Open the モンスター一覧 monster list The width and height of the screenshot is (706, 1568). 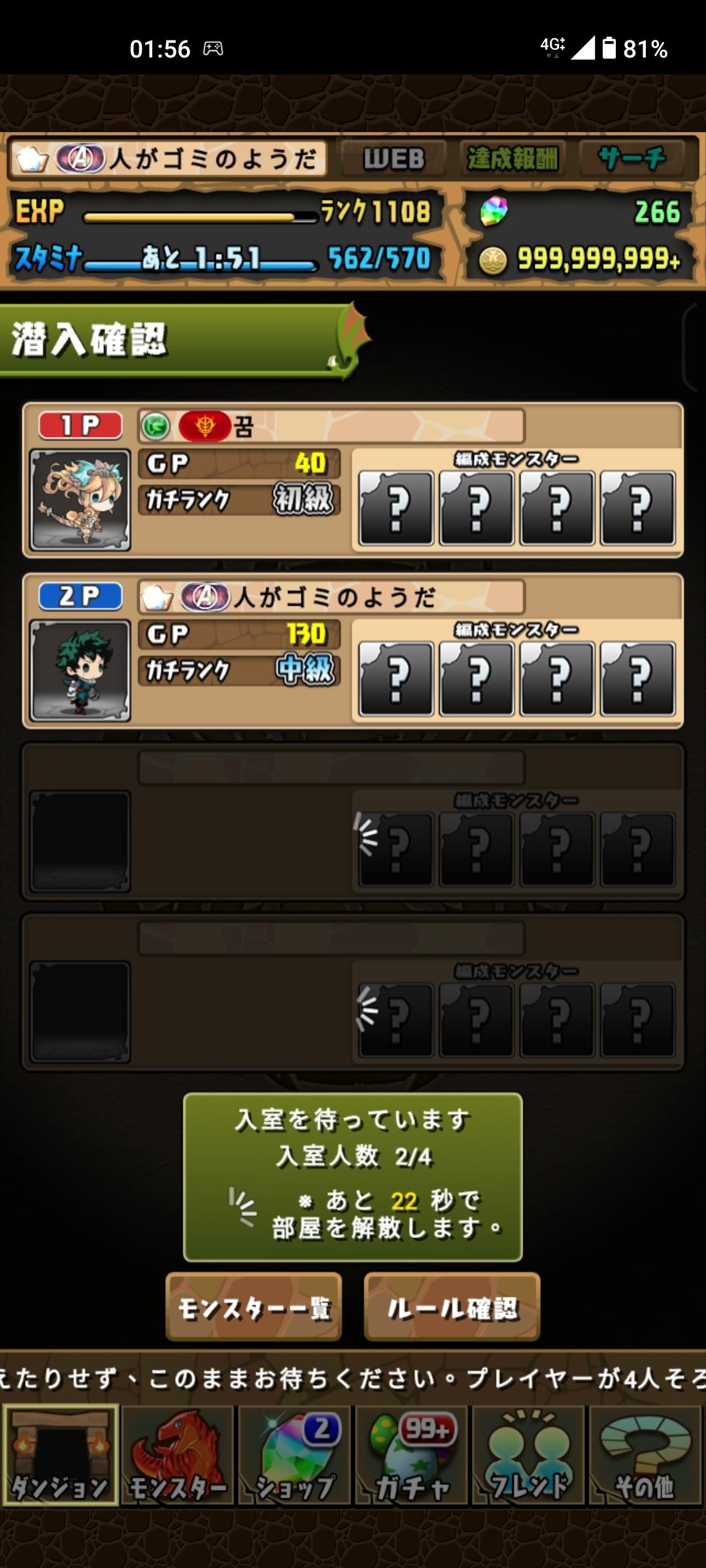(x=254, y=1307)
